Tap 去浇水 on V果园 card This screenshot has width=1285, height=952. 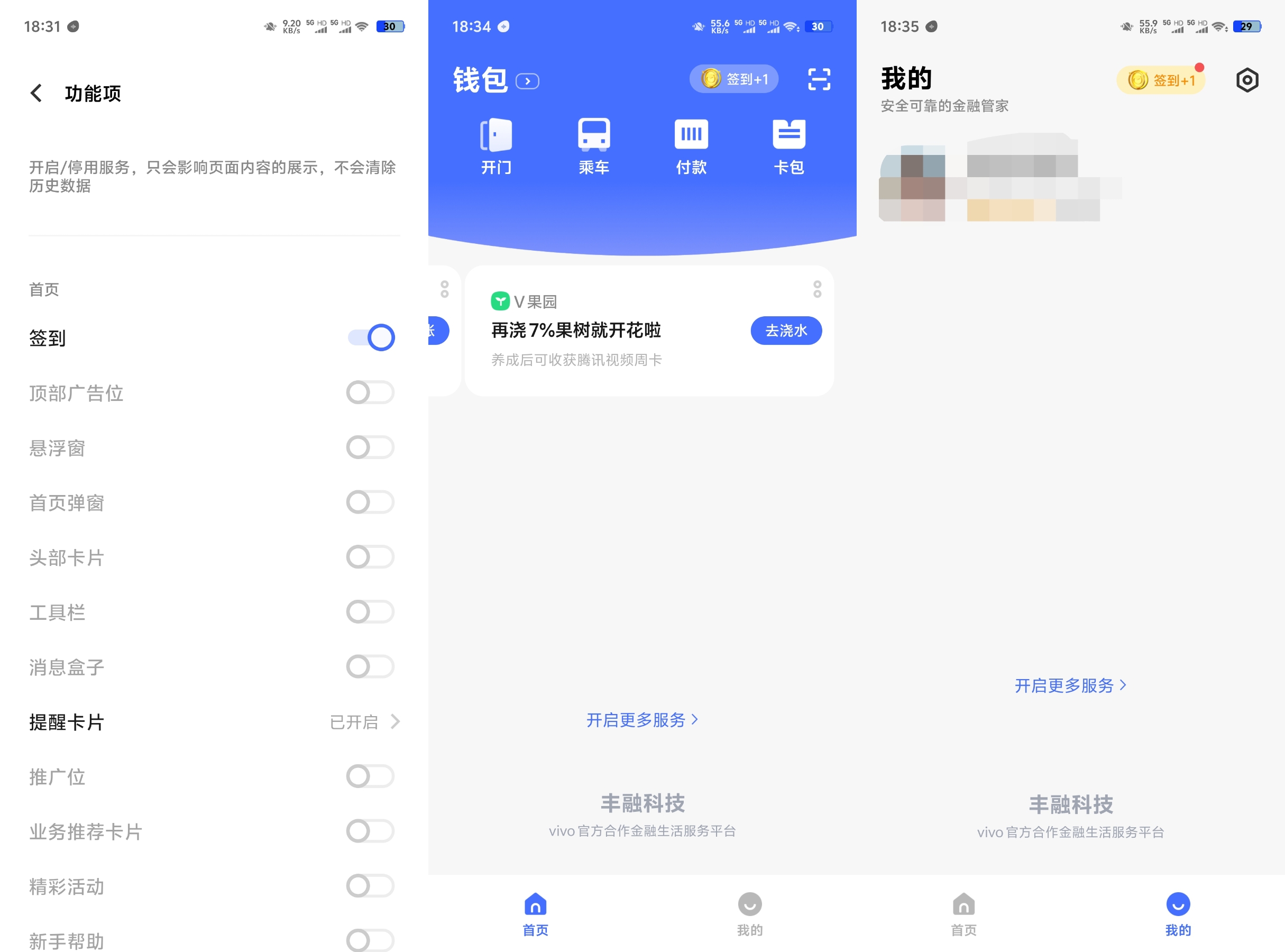pos(786,331)
